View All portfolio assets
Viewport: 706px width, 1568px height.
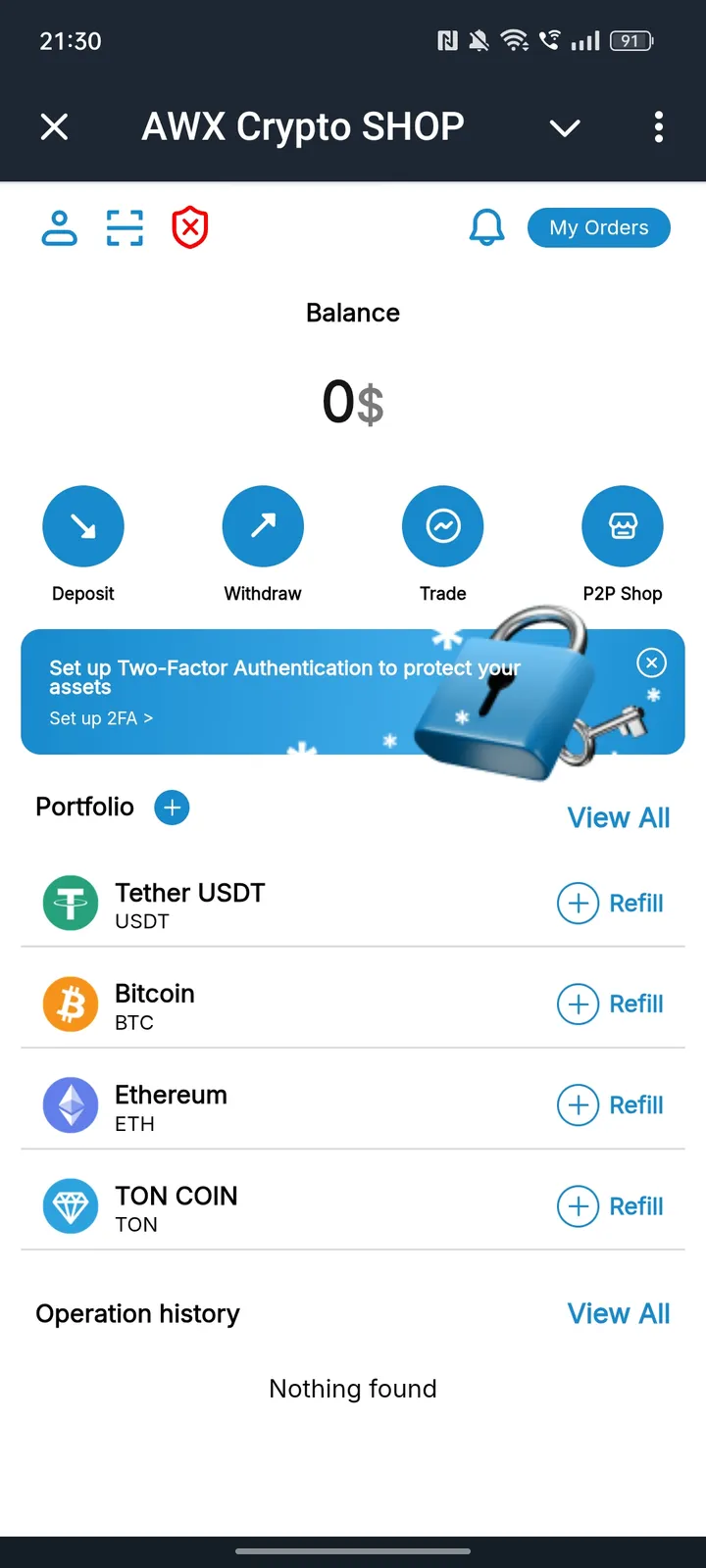(x=619, y=817)
